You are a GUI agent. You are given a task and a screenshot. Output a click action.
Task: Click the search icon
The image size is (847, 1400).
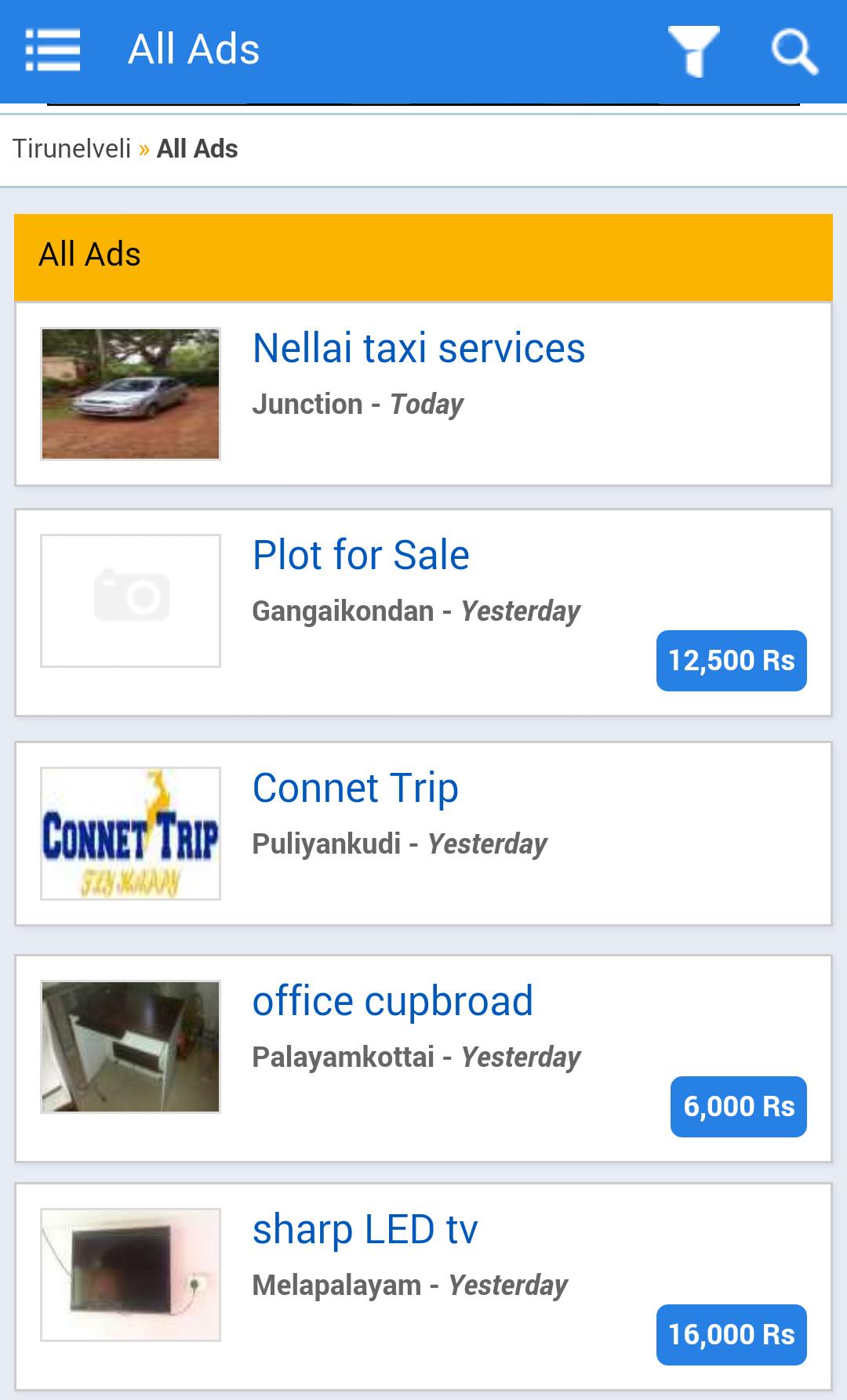point(794,49)
